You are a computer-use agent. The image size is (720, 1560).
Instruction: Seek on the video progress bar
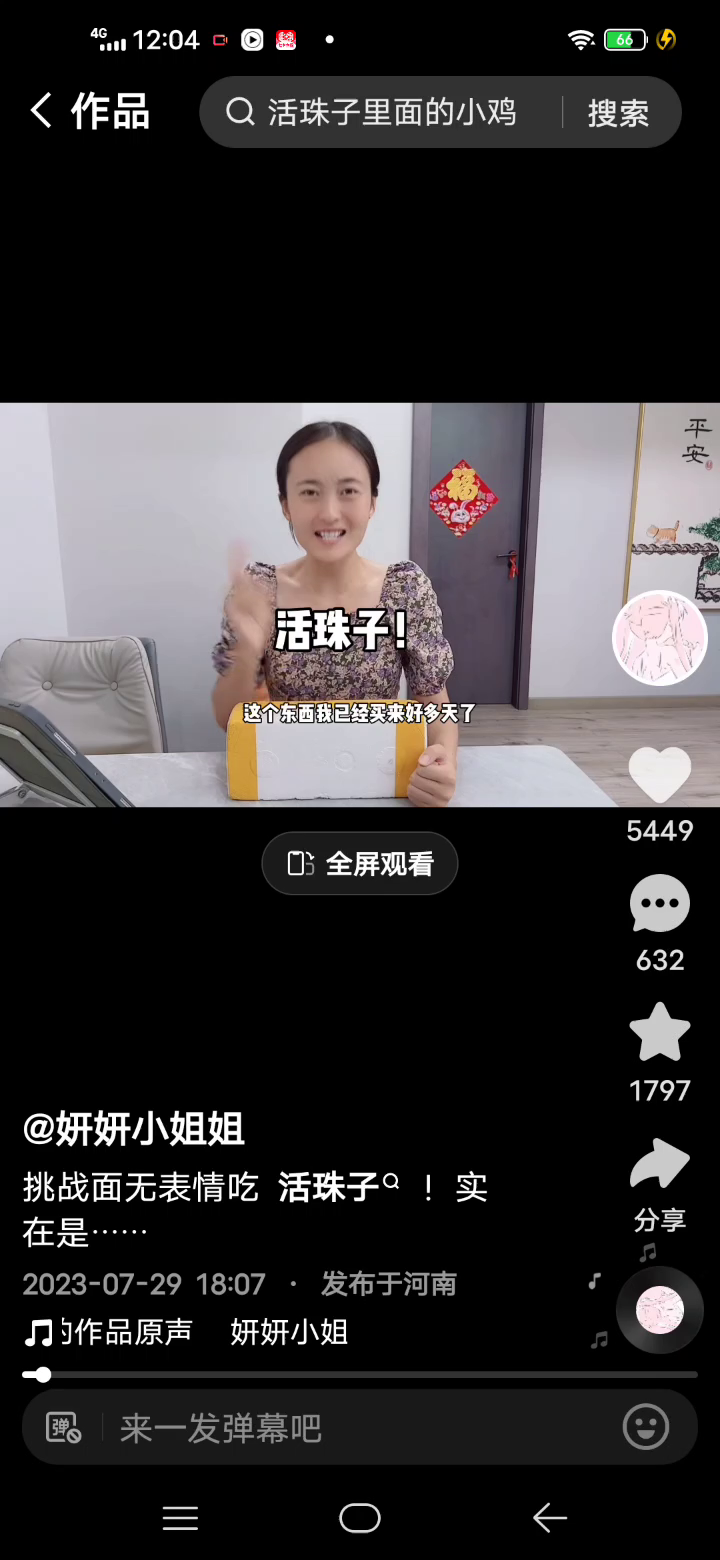click(x=360, y=1375)
